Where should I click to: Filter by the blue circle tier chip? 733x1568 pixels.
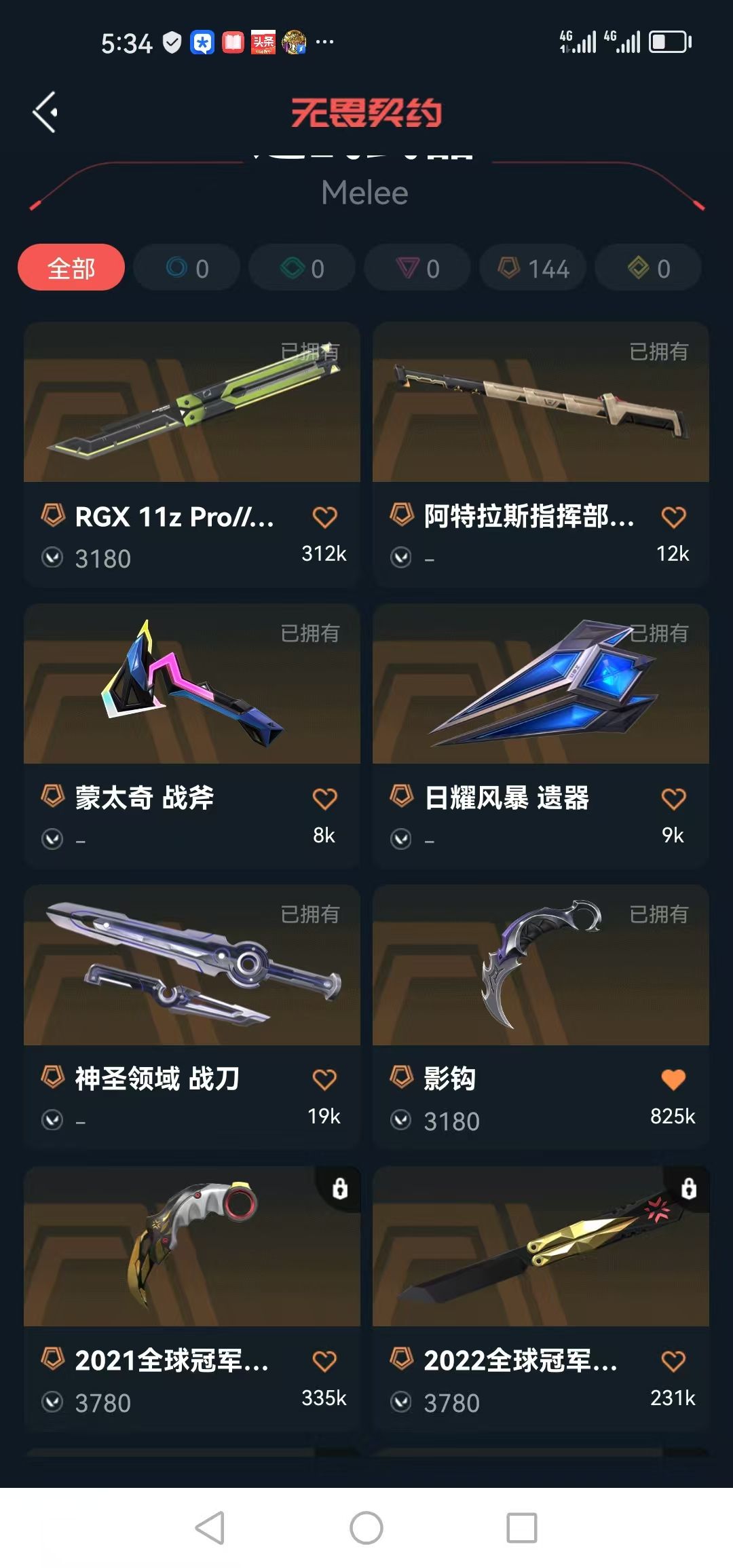187,267
